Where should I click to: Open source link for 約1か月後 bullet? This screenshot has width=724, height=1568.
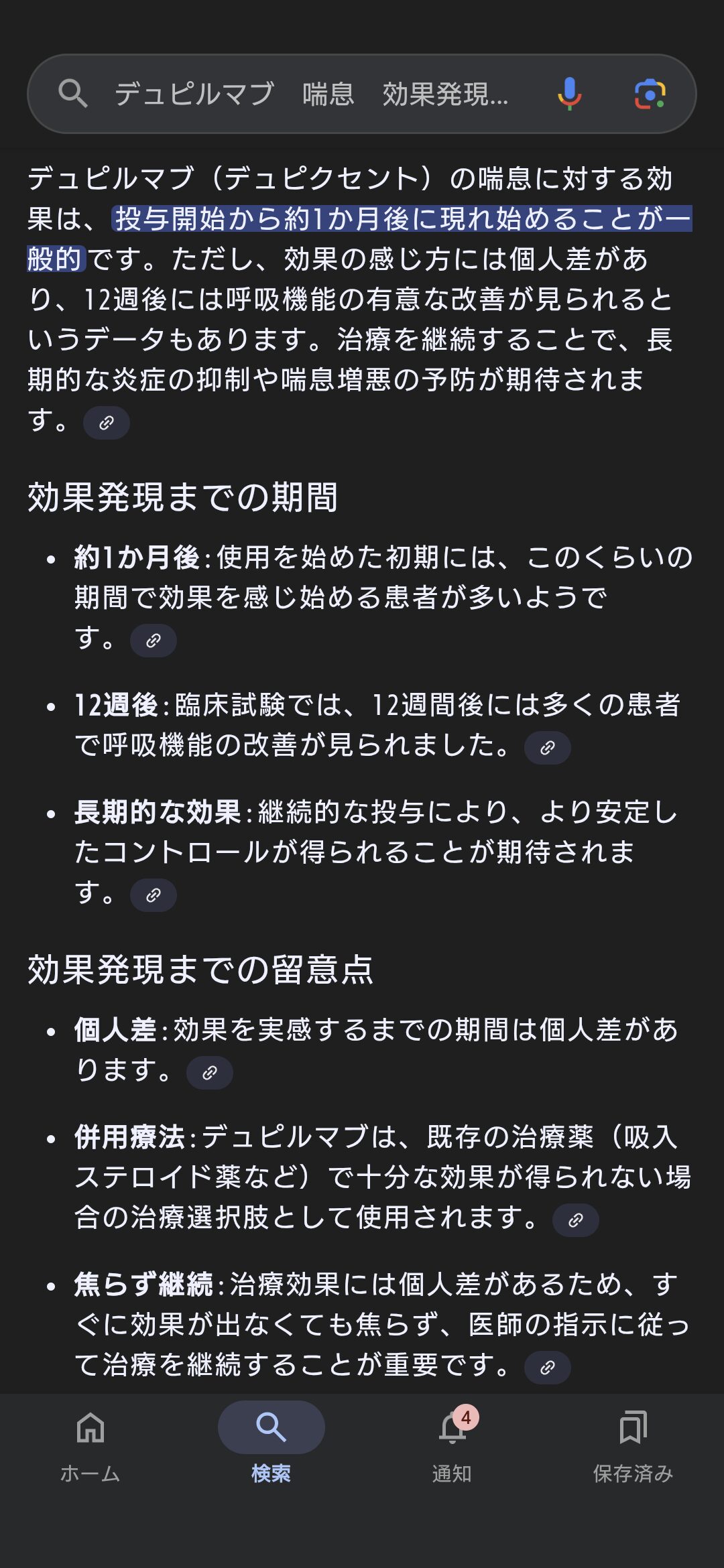pos(153,641)
